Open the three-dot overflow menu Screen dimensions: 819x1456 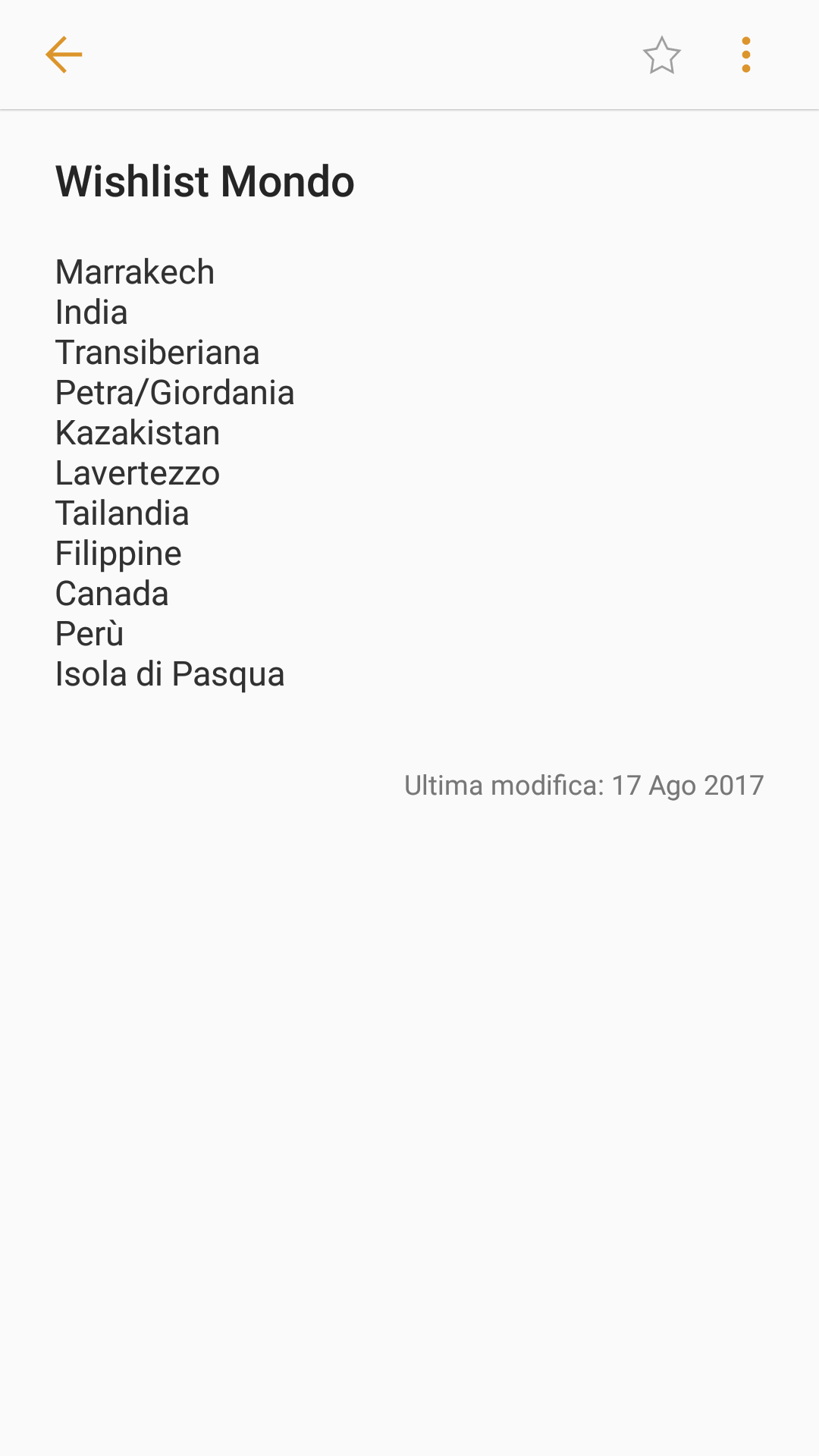(746, 55)
